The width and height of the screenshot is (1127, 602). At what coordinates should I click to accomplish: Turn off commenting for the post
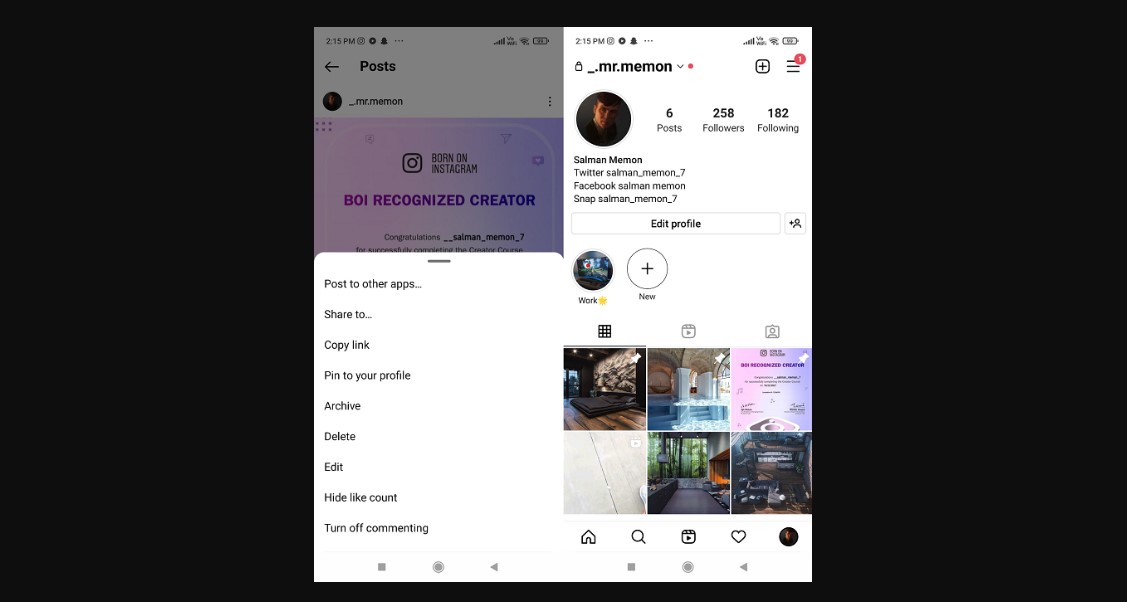[x=376, y=528]
